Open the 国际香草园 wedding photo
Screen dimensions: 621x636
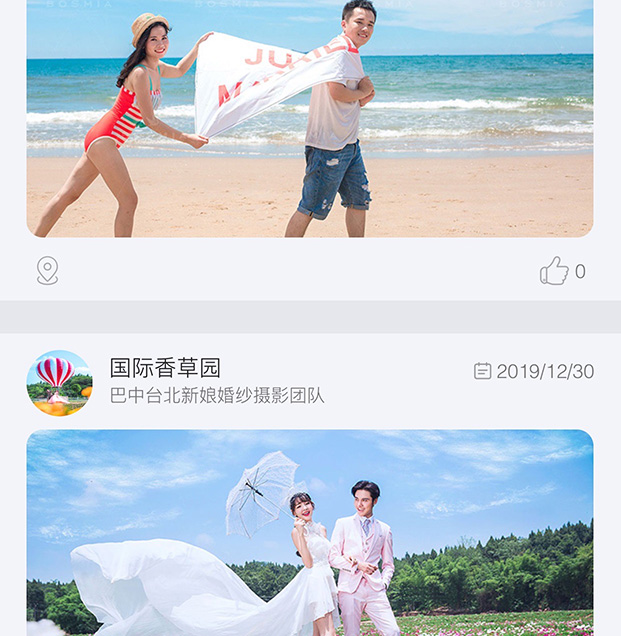tap(310, 532)
